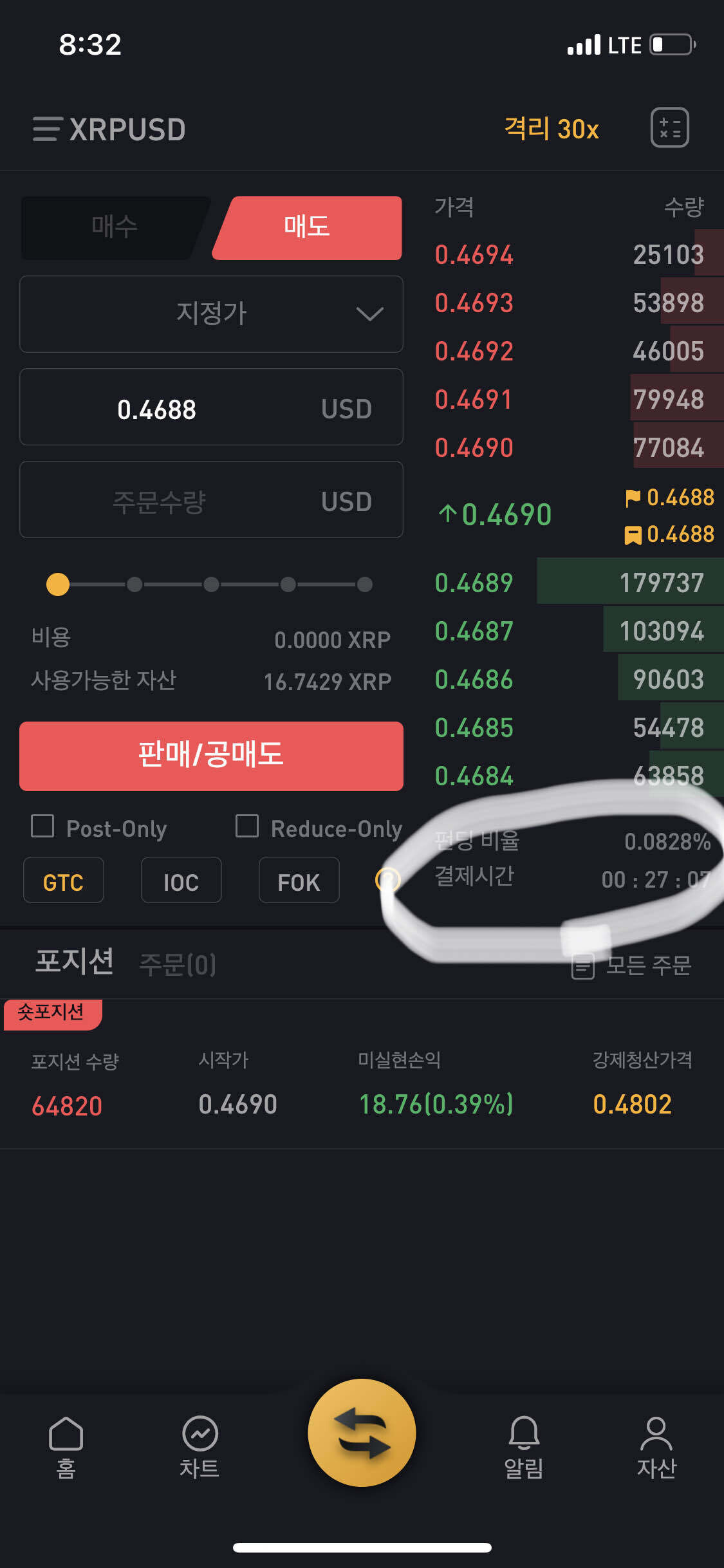Screen dimensions: 724x1568
Task: Select the 매도 sell tab
Action: 307,227
